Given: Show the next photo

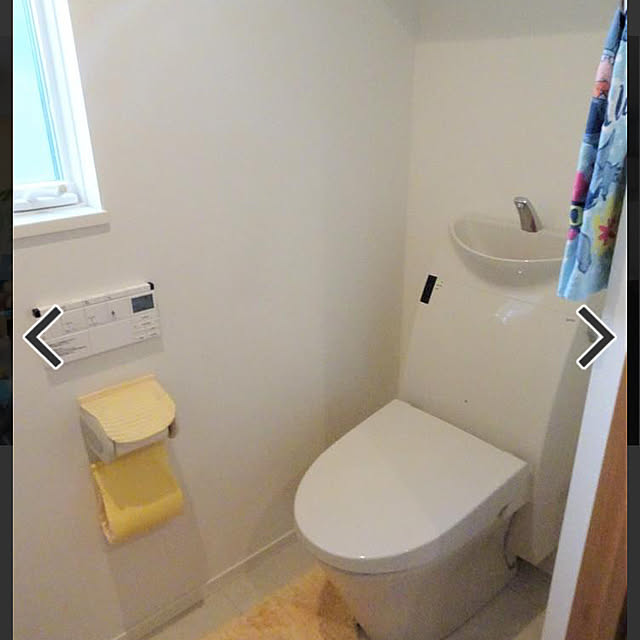Looking at the screenshot, I should click(x=595, y=337).
